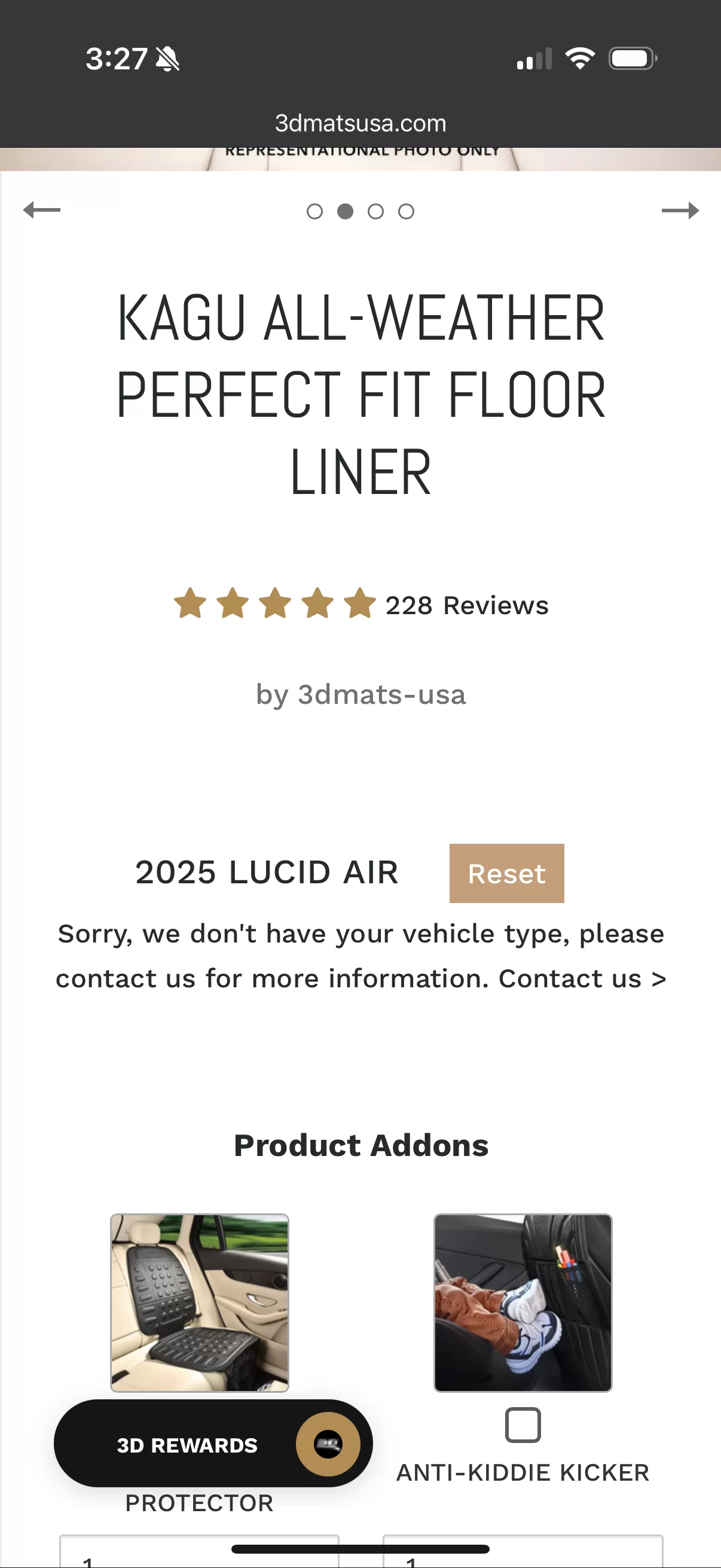Follow the Contact us link

582,978
